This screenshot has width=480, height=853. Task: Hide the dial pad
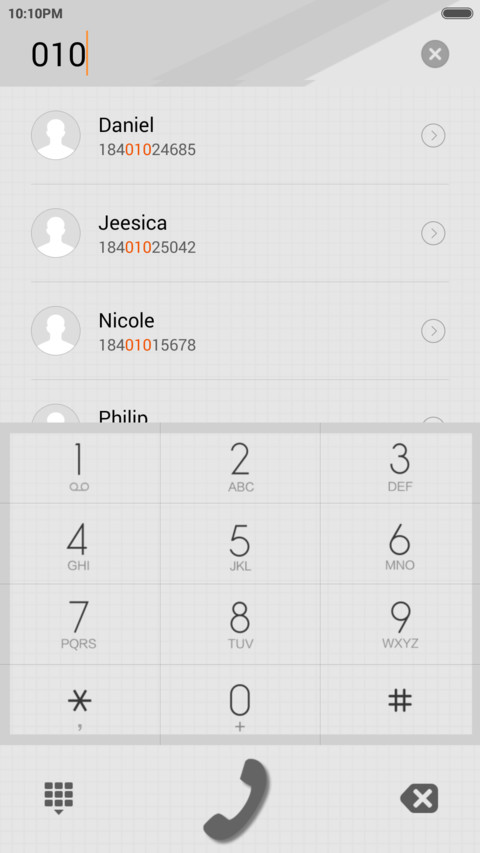(59, 798)
